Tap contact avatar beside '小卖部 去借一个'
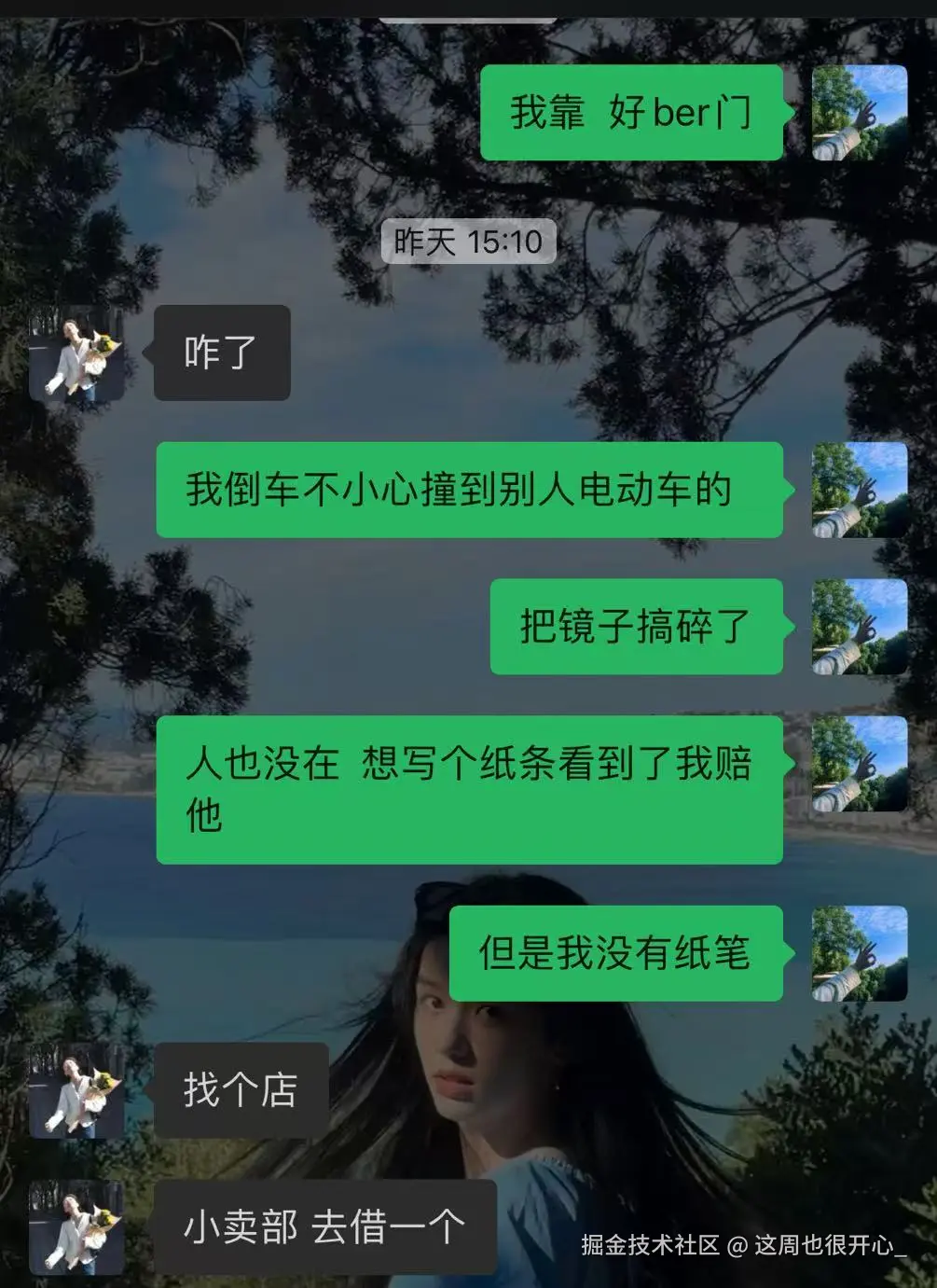Image resolution: width=937 pixels, height=1288 pixels. coord(76,1227)
